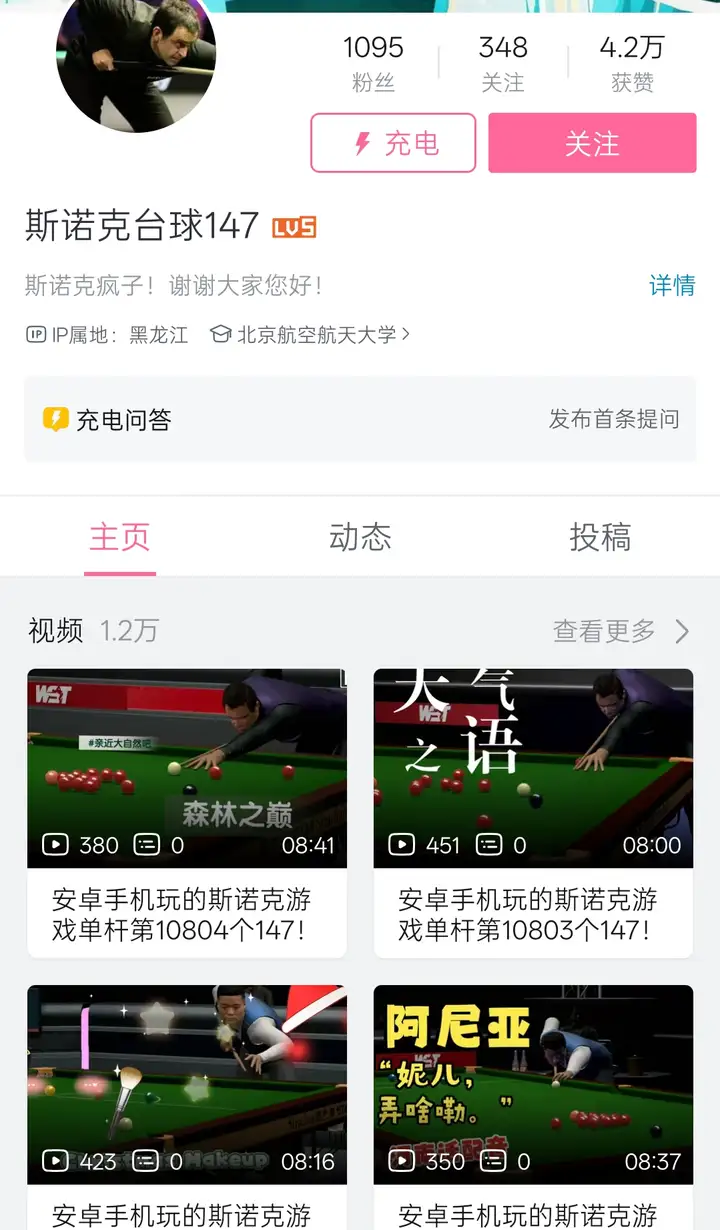The width and height of the screenshot is (720, 1230).
Task: Play the 08:37 阿尼亚 video
Action: (x=533, y=1085)
